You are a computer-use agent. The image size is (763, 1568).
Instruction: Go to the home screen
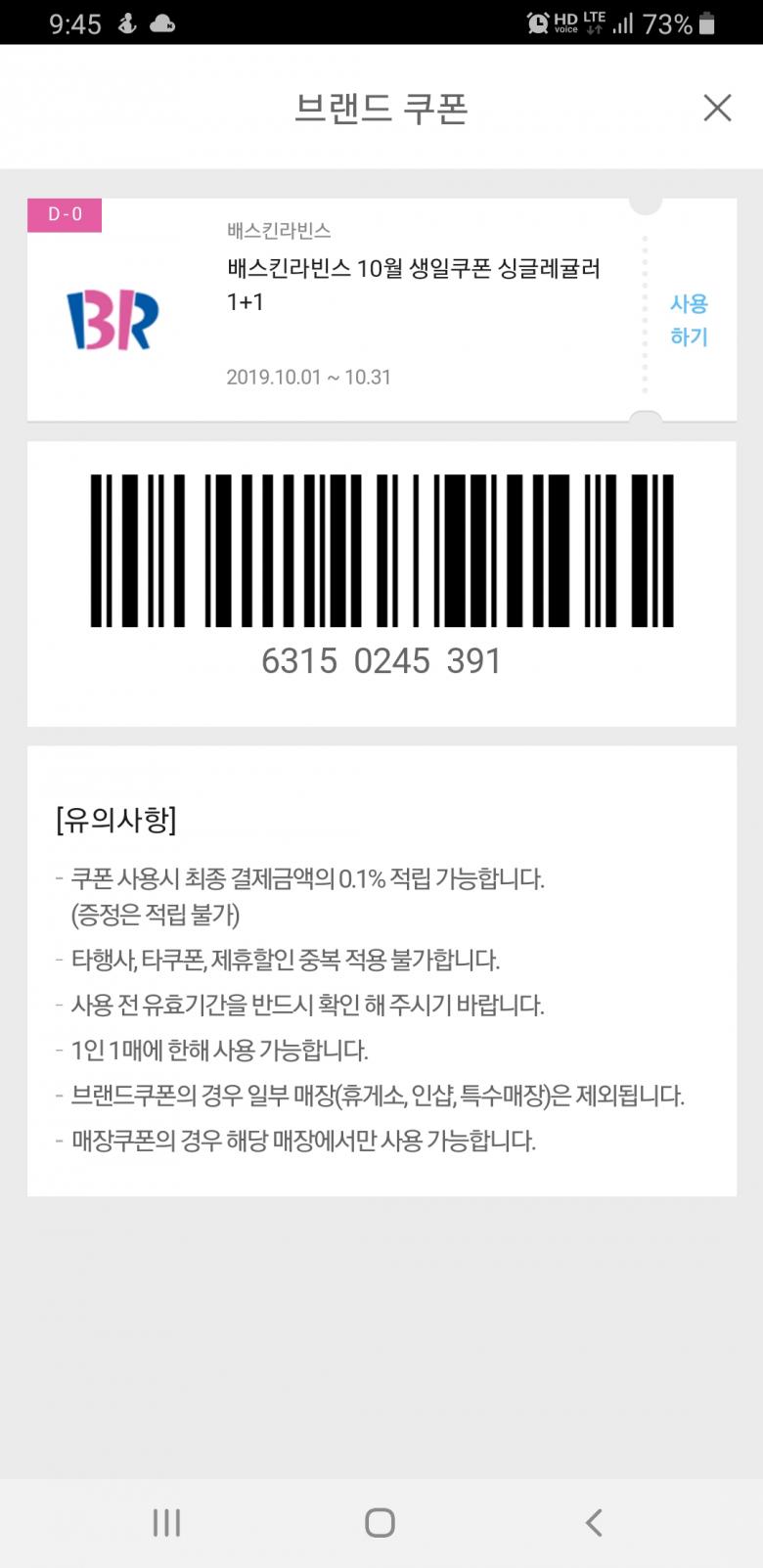380,1522
